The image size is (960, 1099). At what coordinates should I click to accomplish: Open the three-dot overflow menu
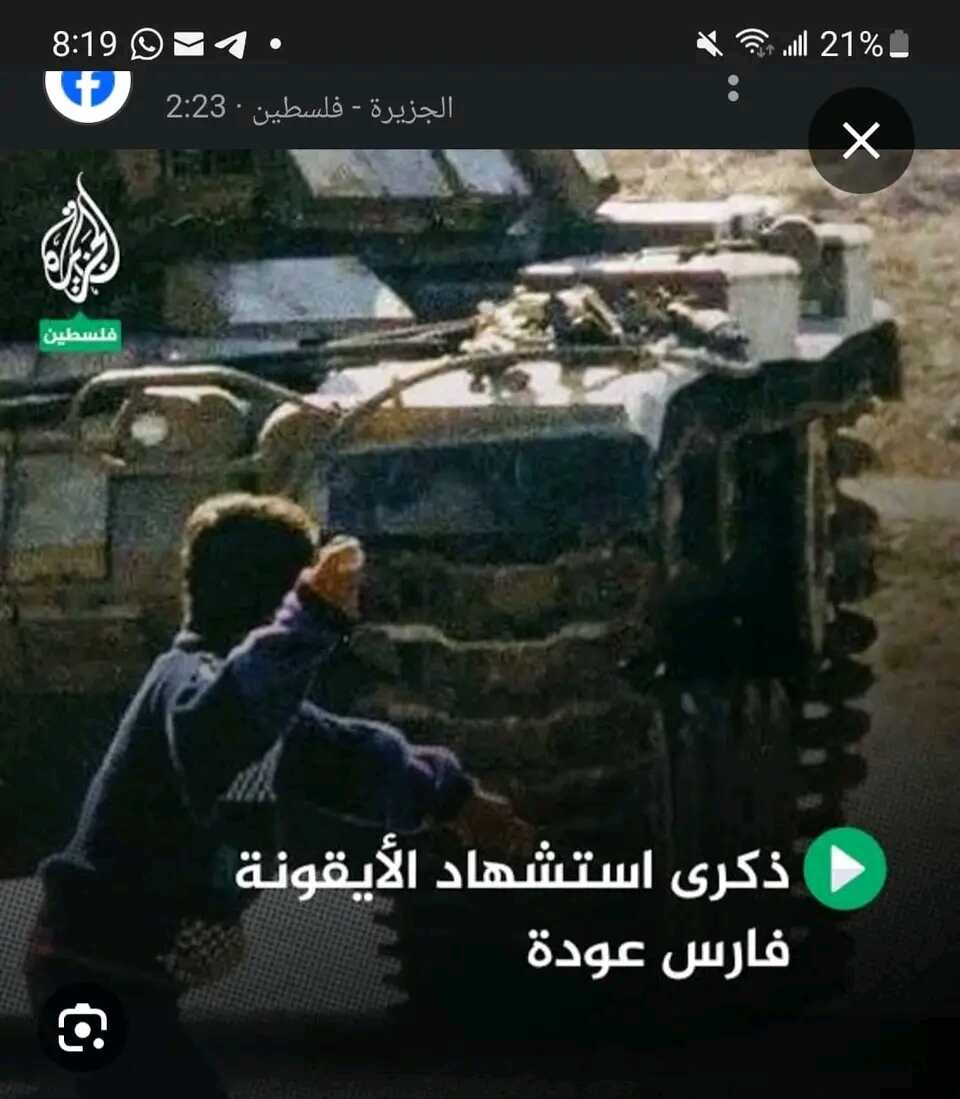click(x=733, y=89)
